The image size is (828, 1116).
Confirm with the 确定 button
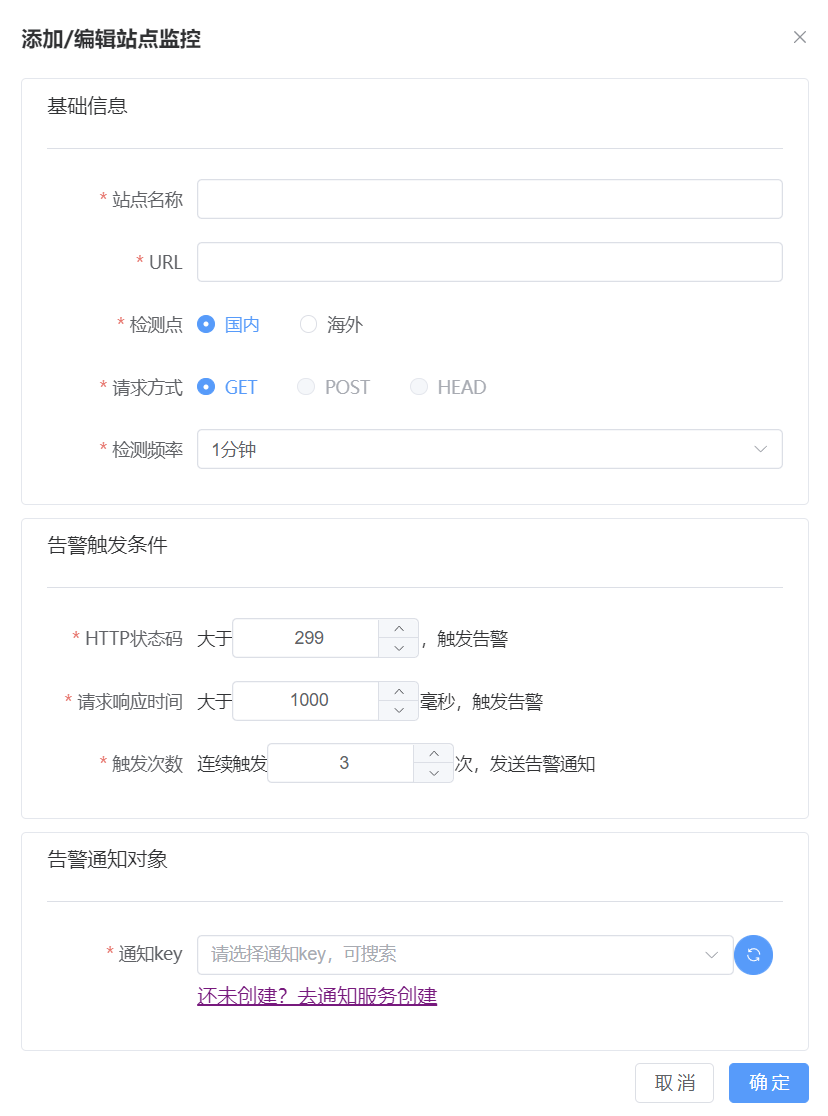tap(768, 1083)
